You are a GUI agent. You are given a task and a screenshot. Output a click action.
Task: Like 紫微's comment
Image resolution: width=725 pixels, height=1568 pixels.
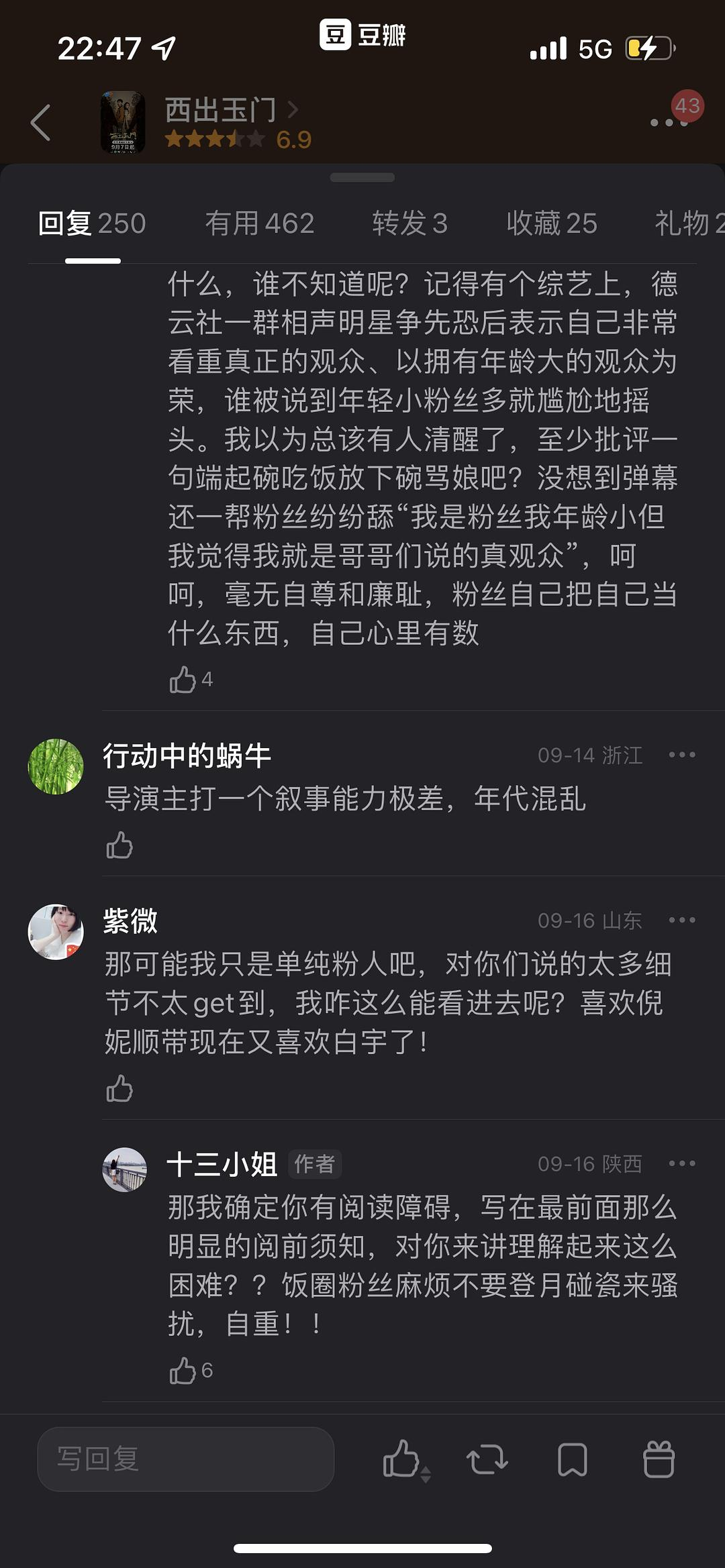pos(119,1088)
